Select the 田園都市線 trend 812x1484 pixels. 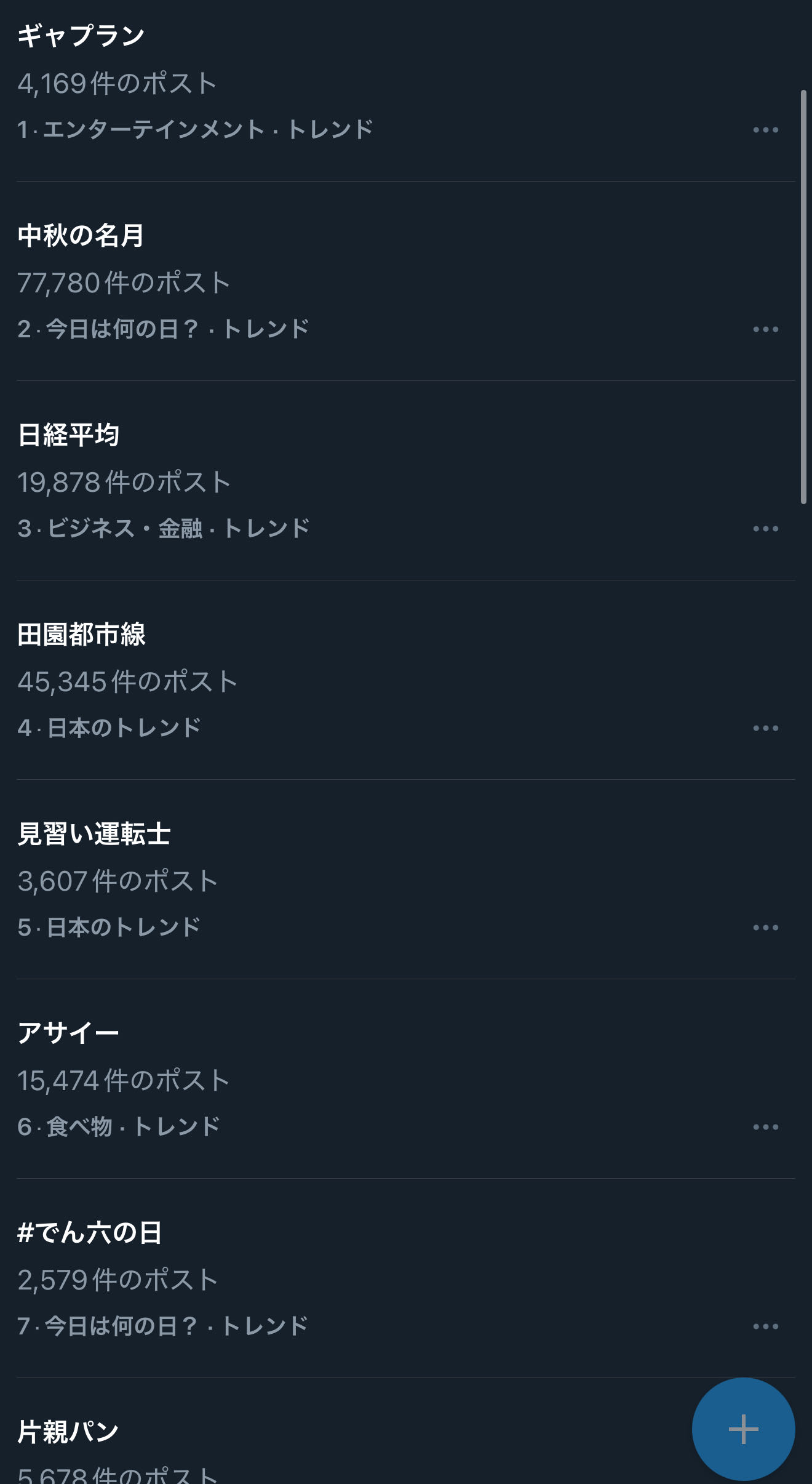[82, 634]
